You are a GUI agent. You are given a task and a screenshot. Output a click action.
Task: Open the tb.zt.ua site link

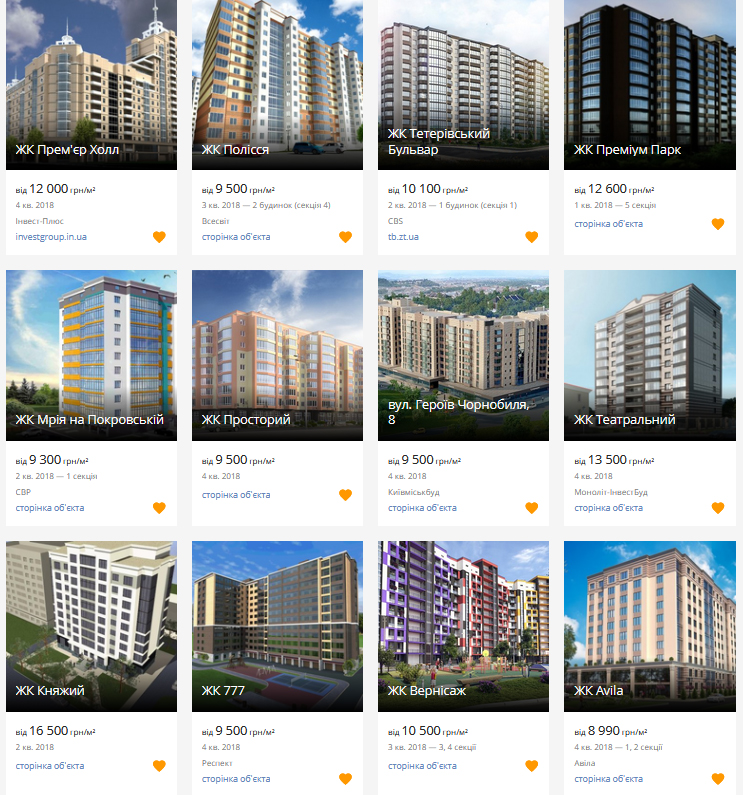(403, 237)
